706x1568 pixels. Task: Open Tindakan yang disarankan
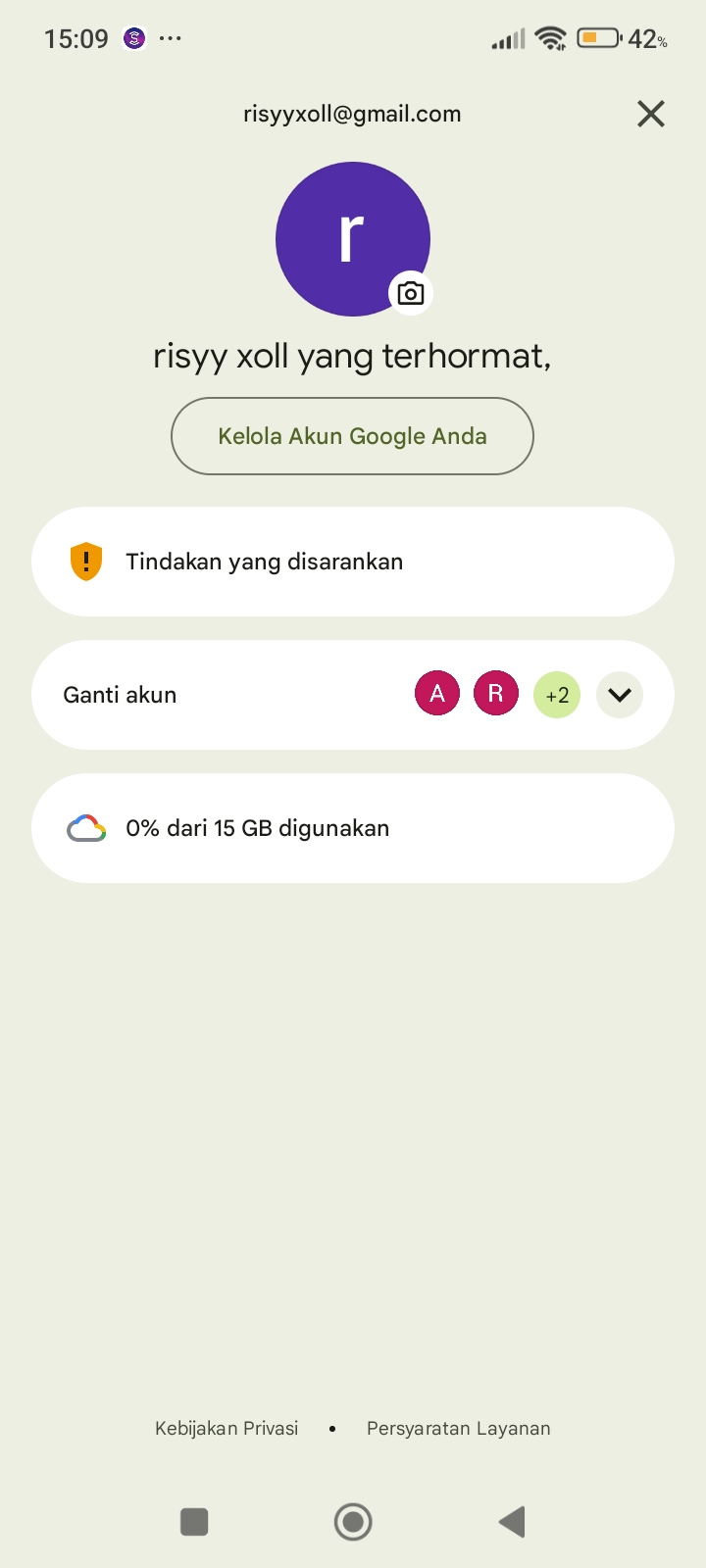(x=352, y=562)
